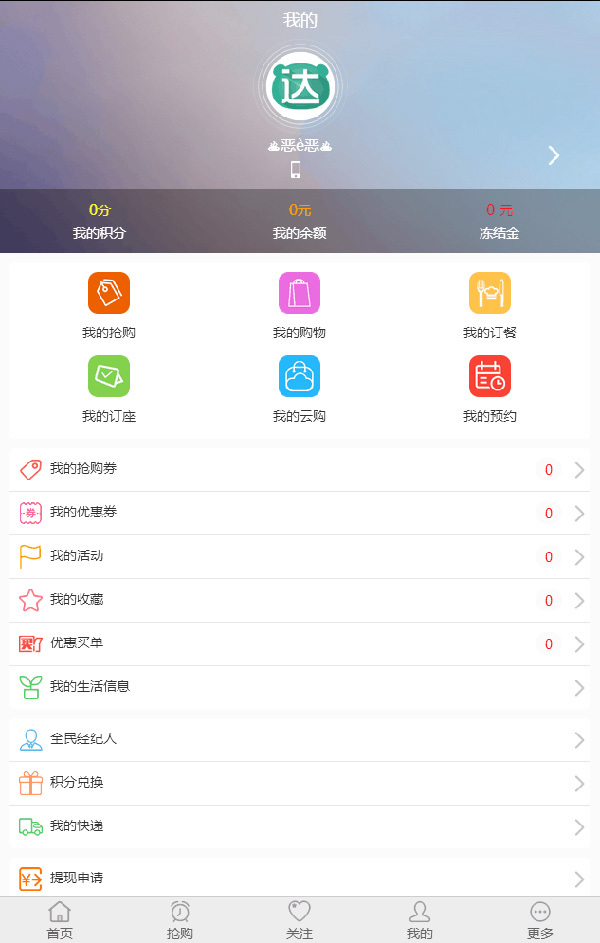Switch to the 更多 tab
The height and width of the screenshot is (943, 600).
coord(540,920)
